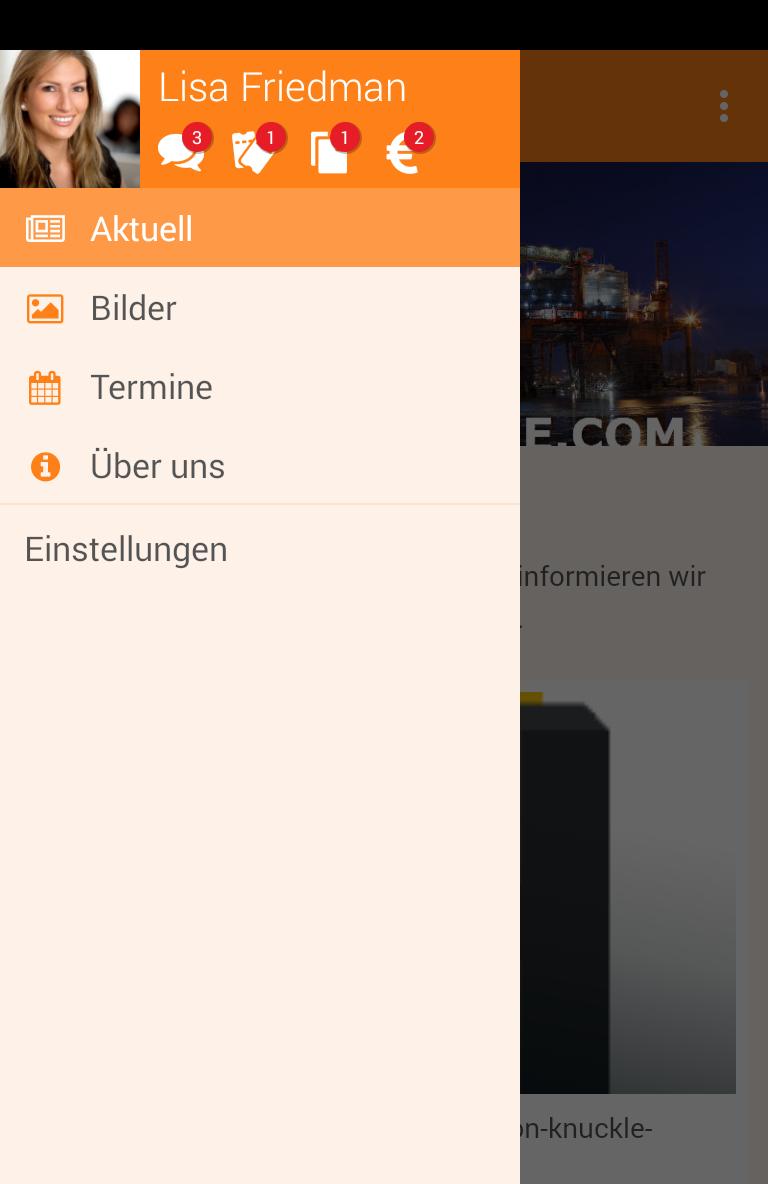Open the tickets icon in drawer header

click(255, 152)
